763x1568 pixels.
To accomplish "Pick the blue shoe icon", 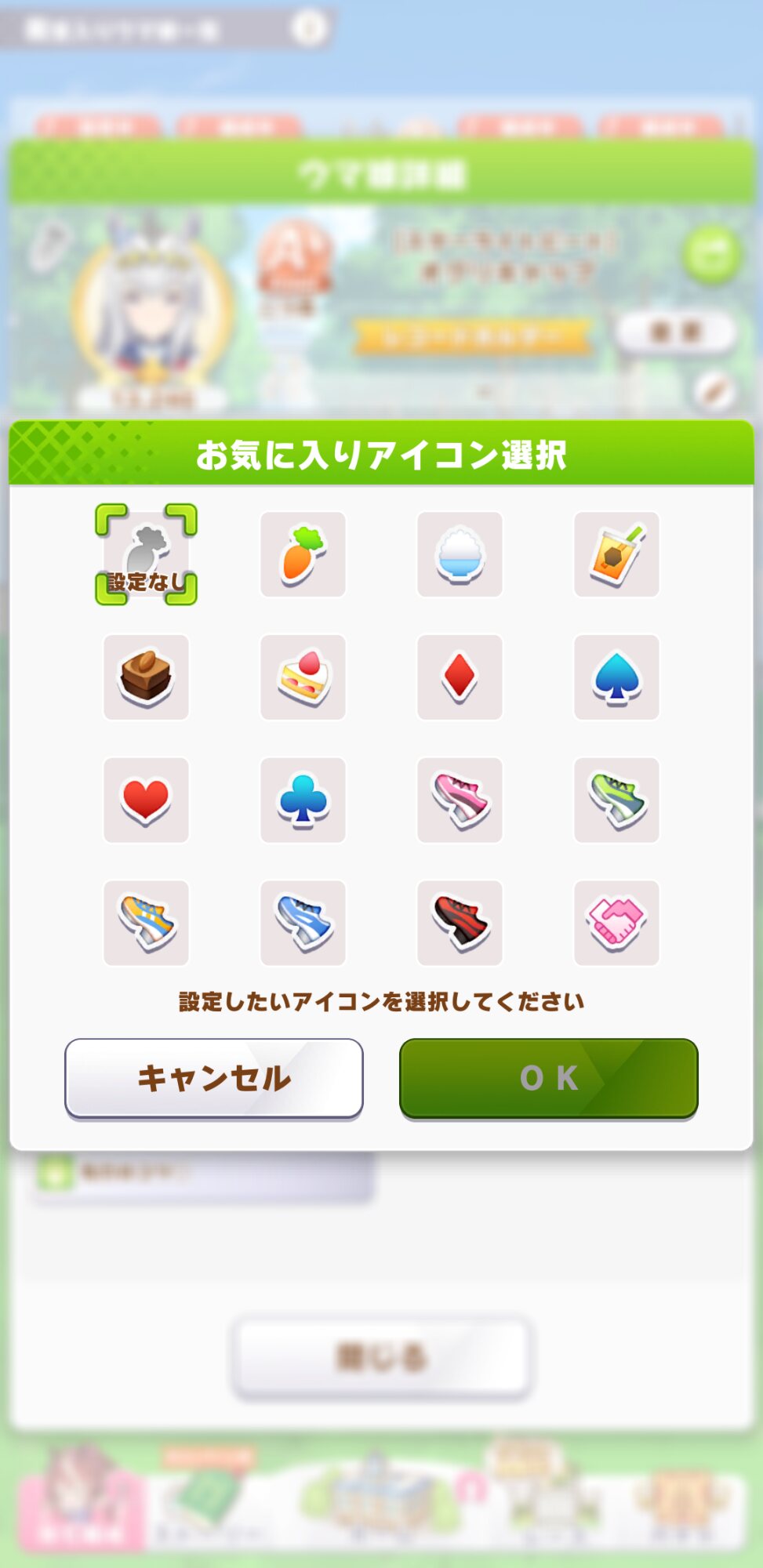I will (303, 923).
